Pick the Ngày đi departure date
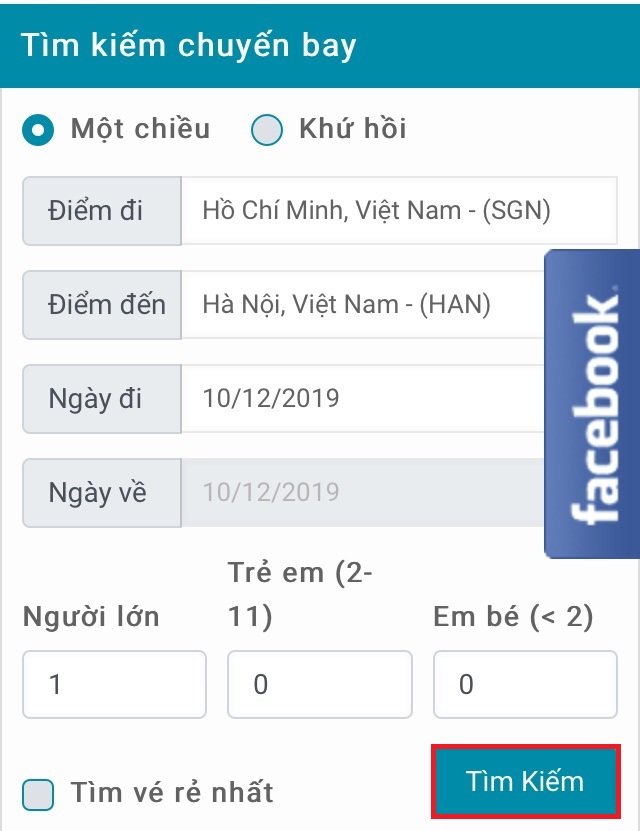 click(x=360, y=398)
